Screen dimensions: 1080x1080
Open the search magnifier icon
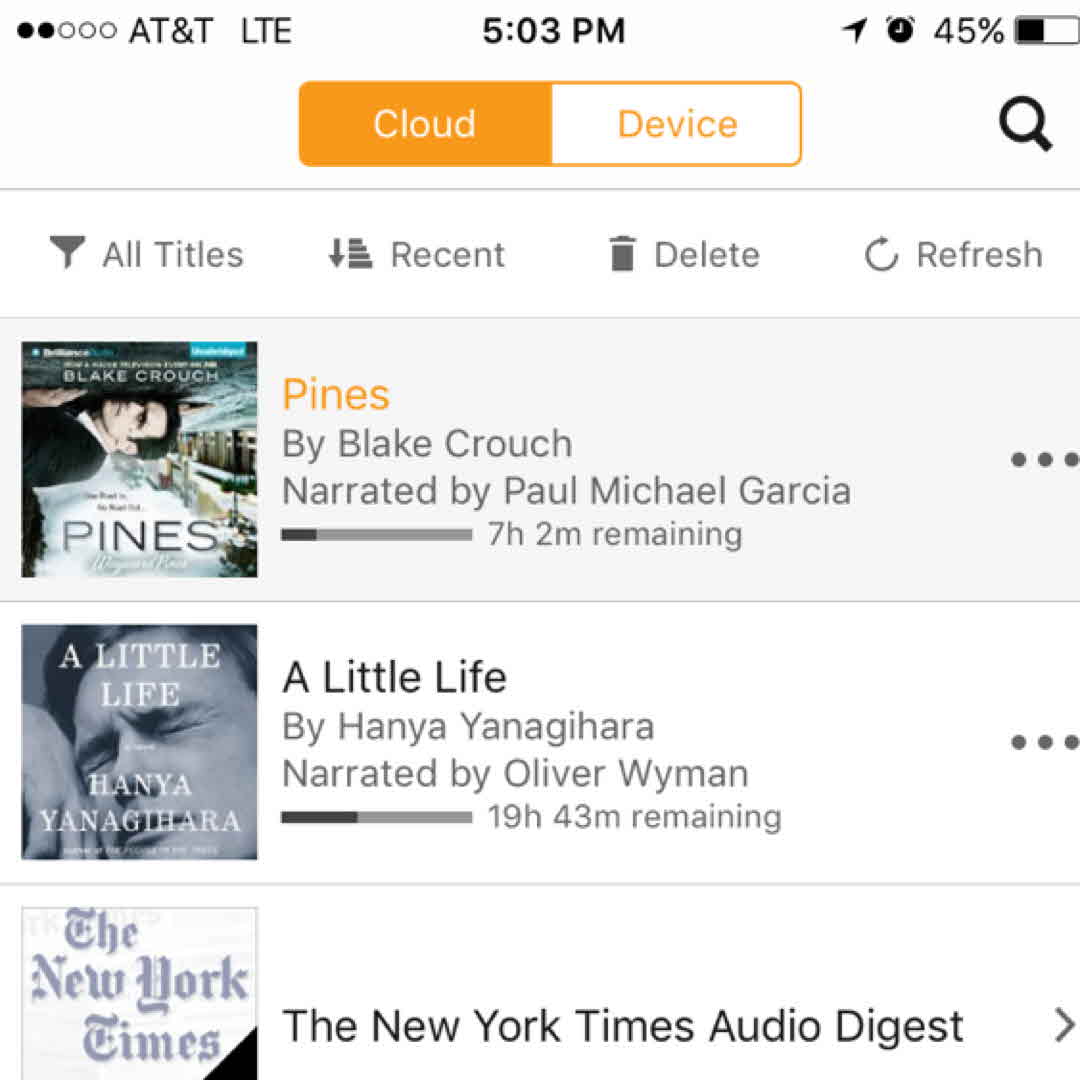pos(1026,125)
